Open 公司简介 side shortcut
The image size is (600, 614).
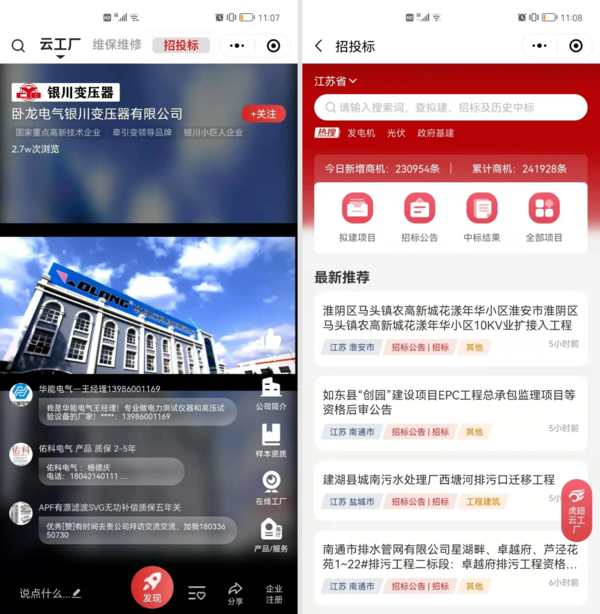pos(271,392)
